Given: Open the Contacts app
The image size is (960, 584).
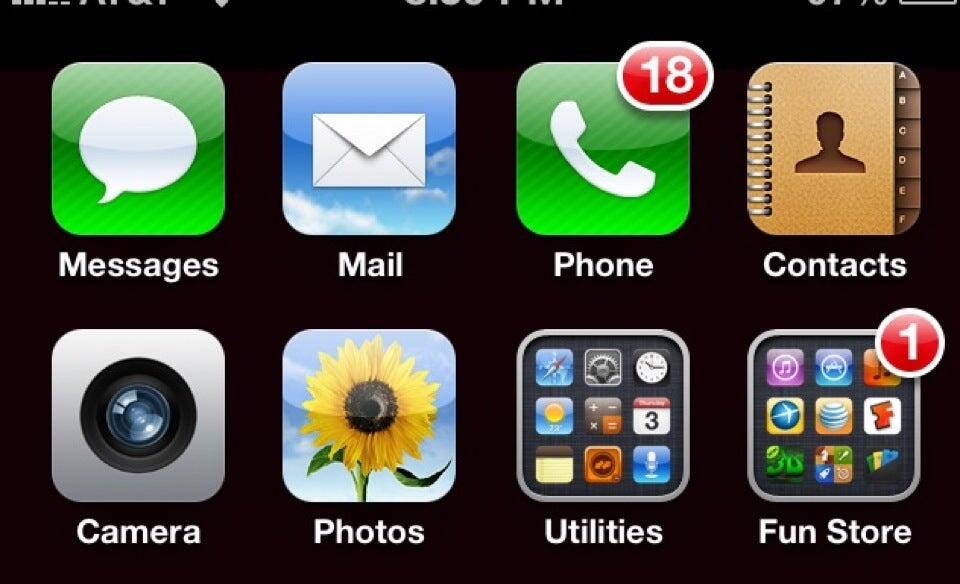Looking at the screenshot, I should 834,150.
